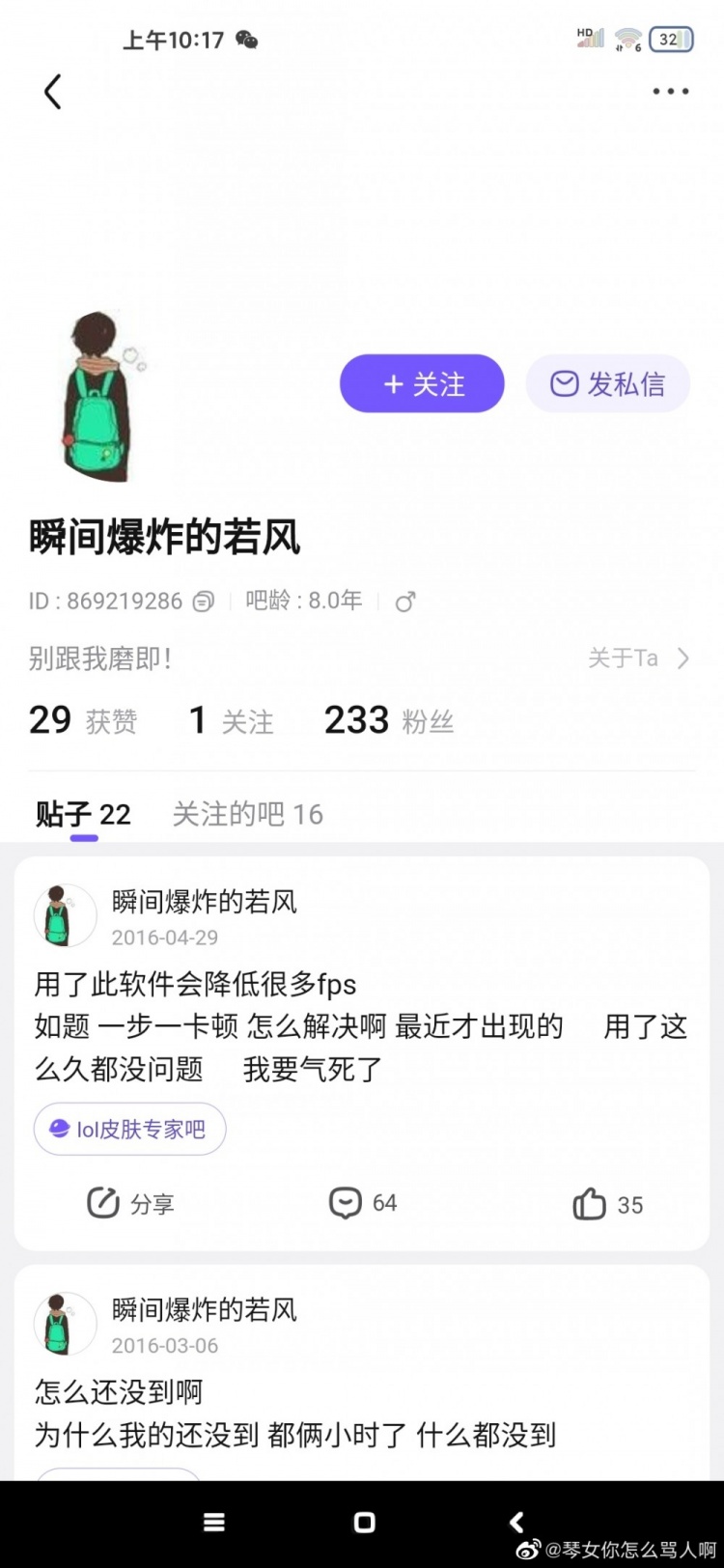The height and width of the screenshot is (1568, 724).
Task: View the 1 关注 following count
Action: (230, 719)
